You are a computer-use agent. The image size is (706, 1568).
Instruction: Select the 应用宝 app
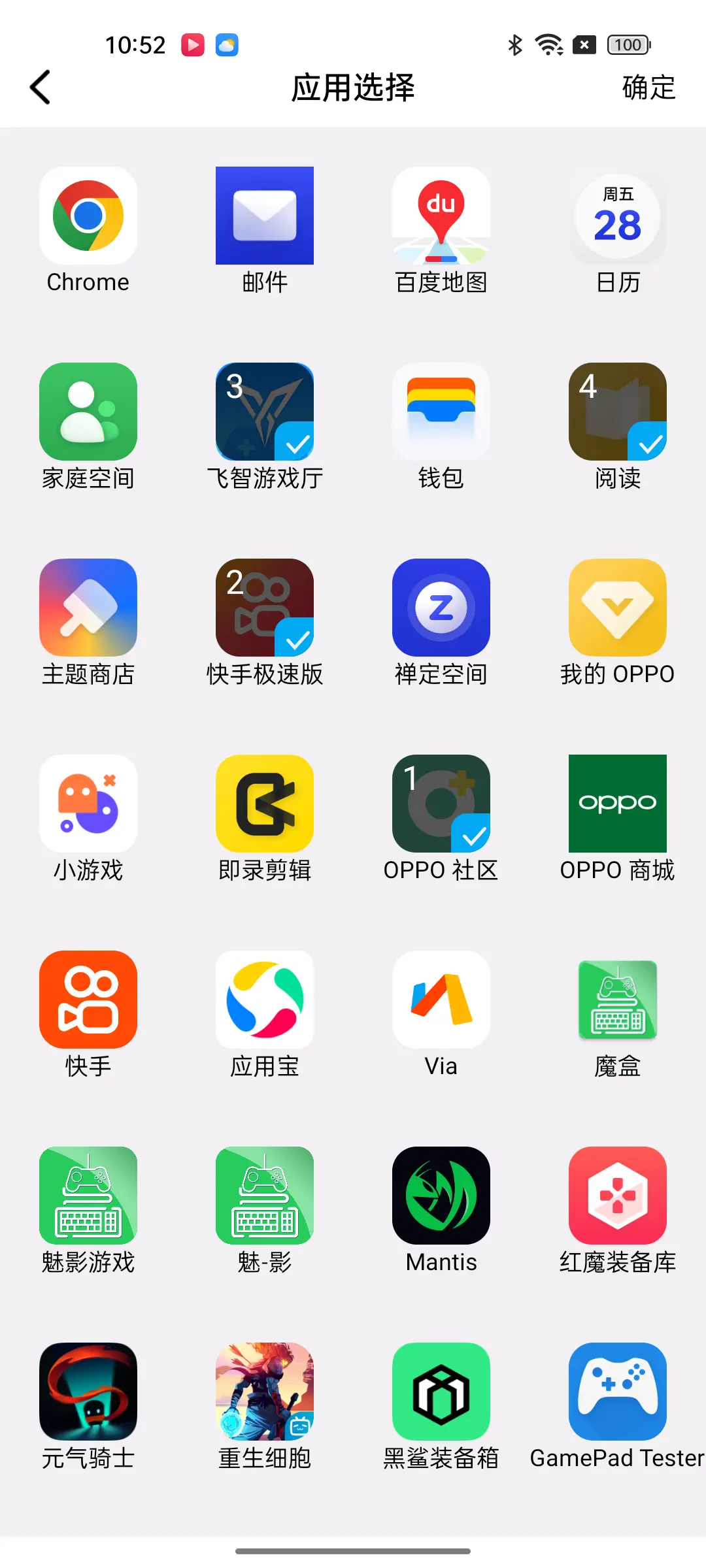(x=265, y=1000)
